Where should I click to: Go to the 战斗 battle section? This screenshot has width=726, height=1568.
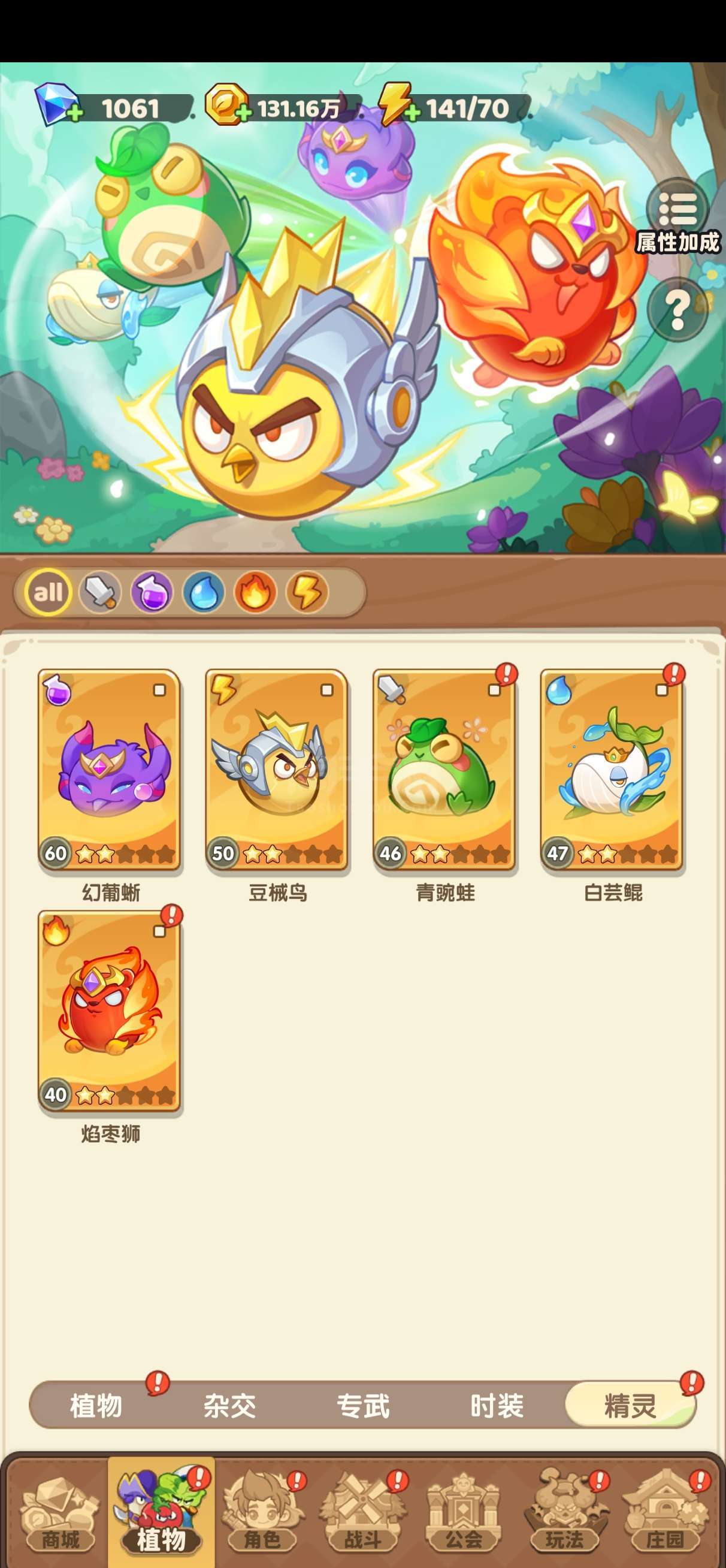(x=362, y=1513)
